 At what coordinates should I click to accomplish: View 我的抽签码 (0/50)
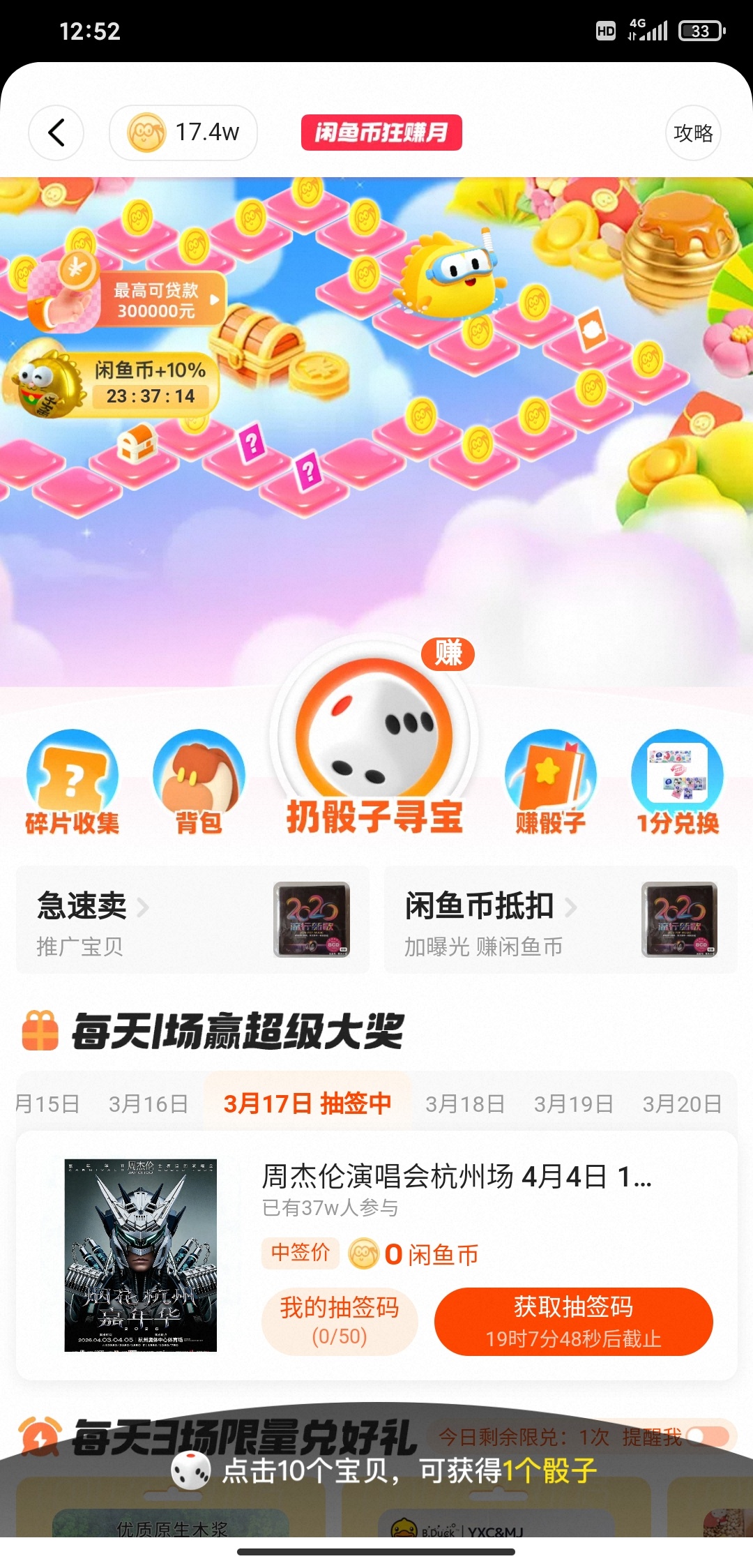coord(340,1321)
